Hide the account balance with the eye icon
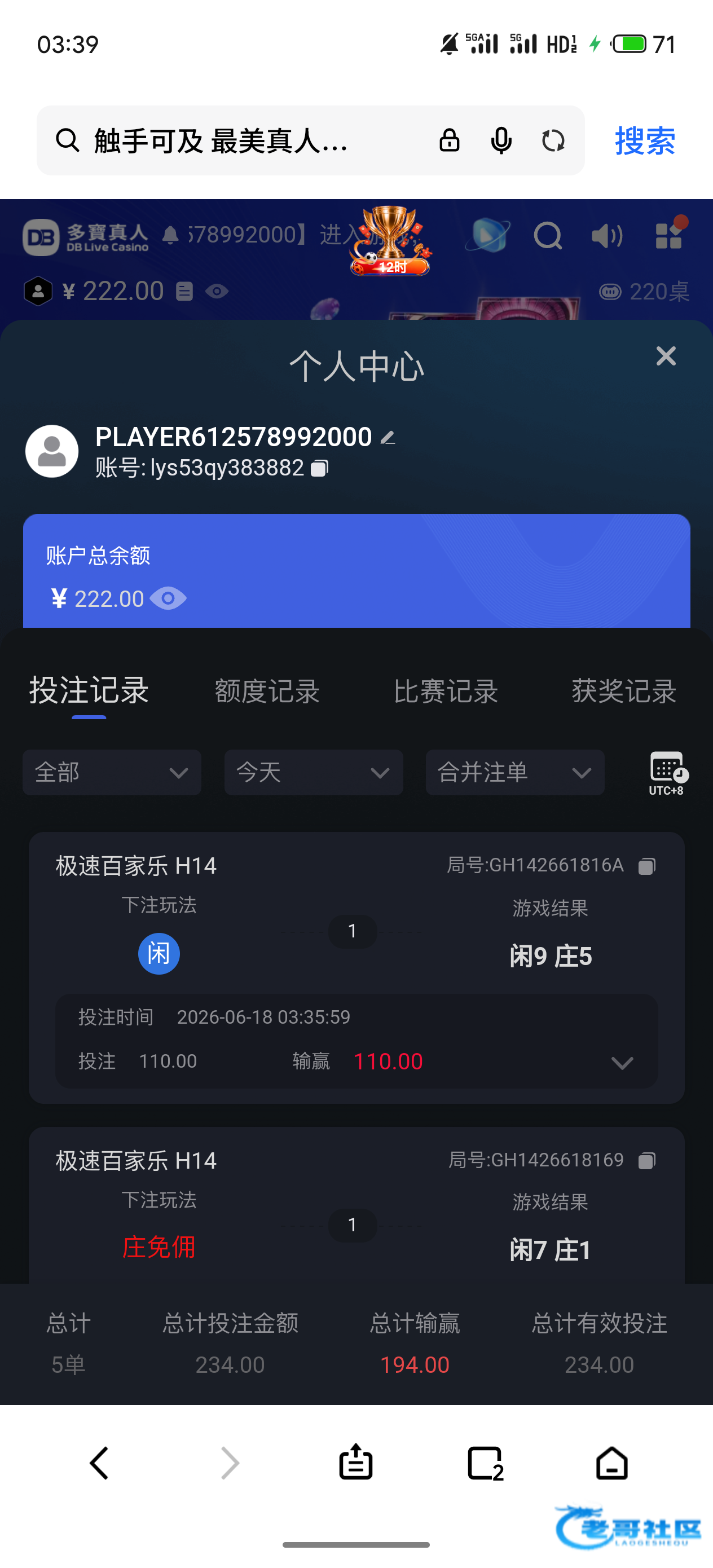 tap(168, 598)
